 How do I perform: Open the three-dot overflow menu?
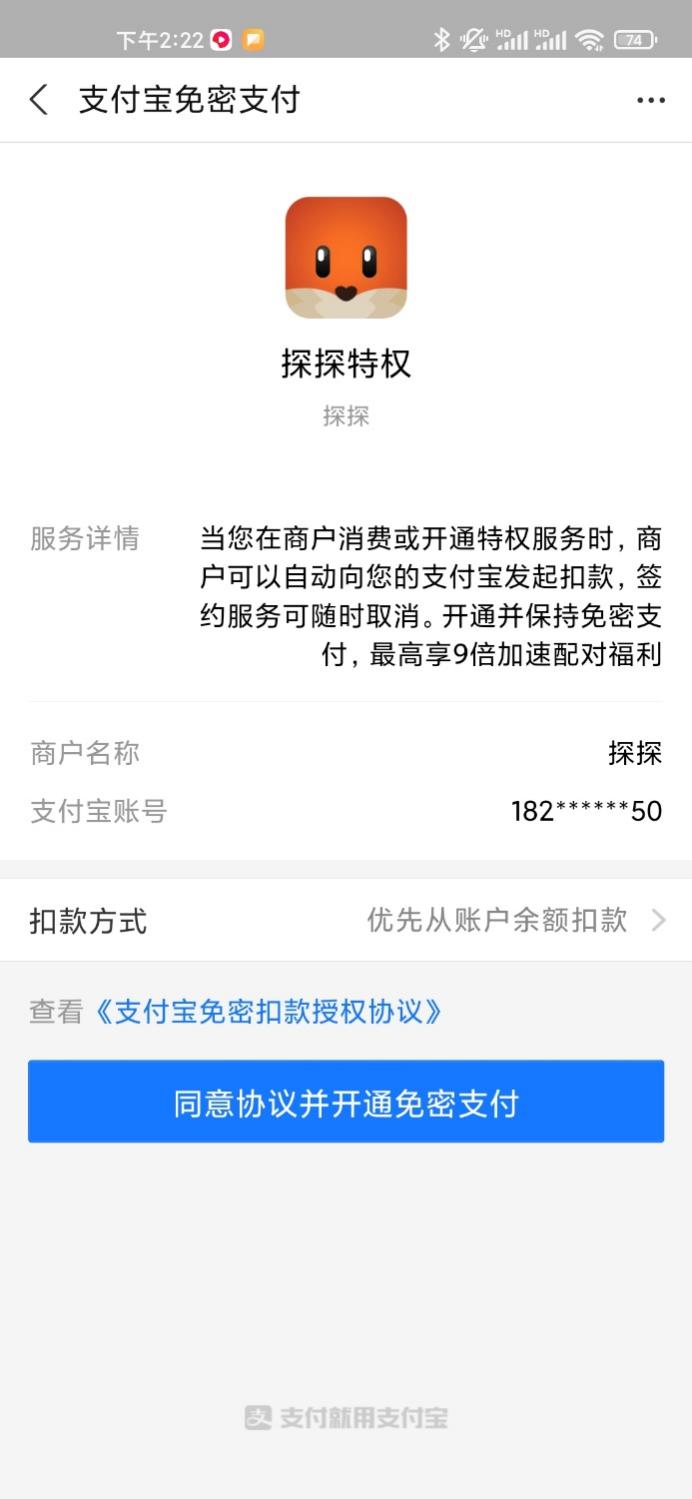pos(650,100)
